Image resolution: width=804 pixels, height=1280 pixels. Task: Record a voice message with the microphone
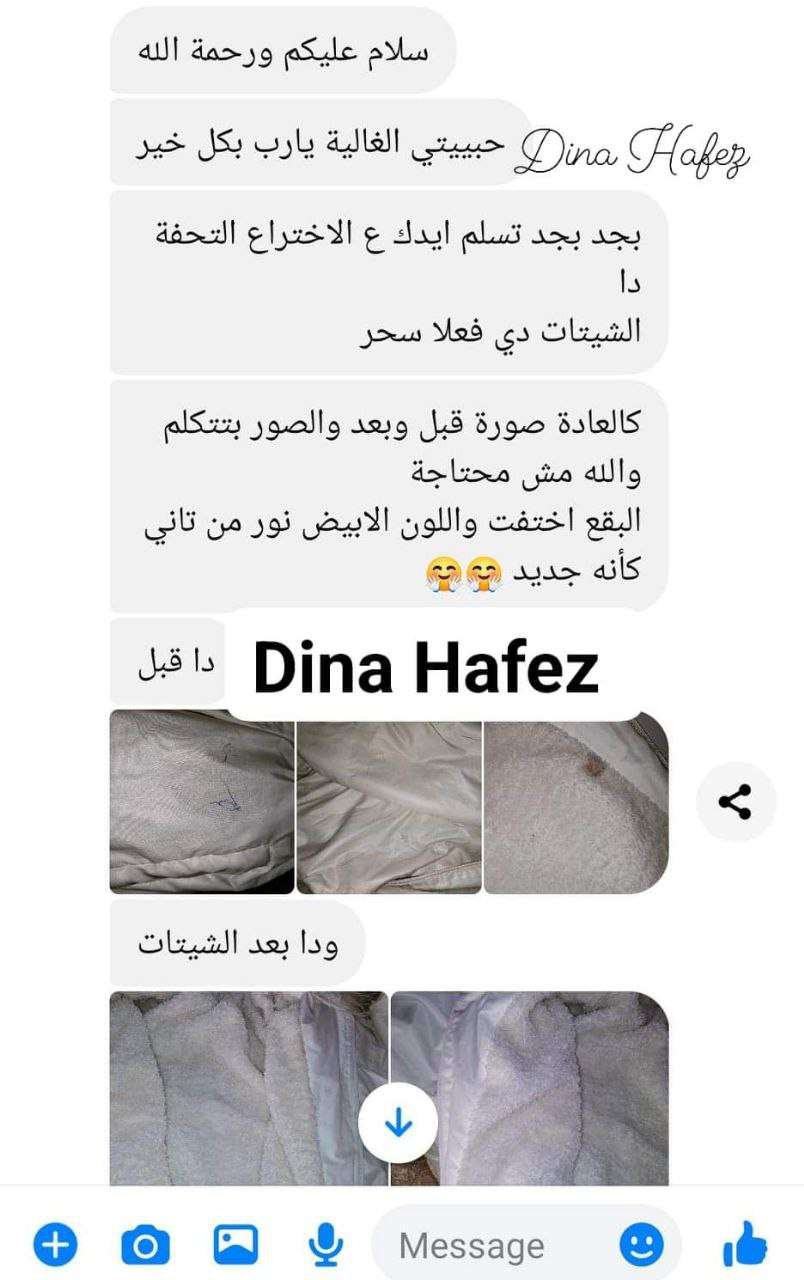(x=324, y=1245)
